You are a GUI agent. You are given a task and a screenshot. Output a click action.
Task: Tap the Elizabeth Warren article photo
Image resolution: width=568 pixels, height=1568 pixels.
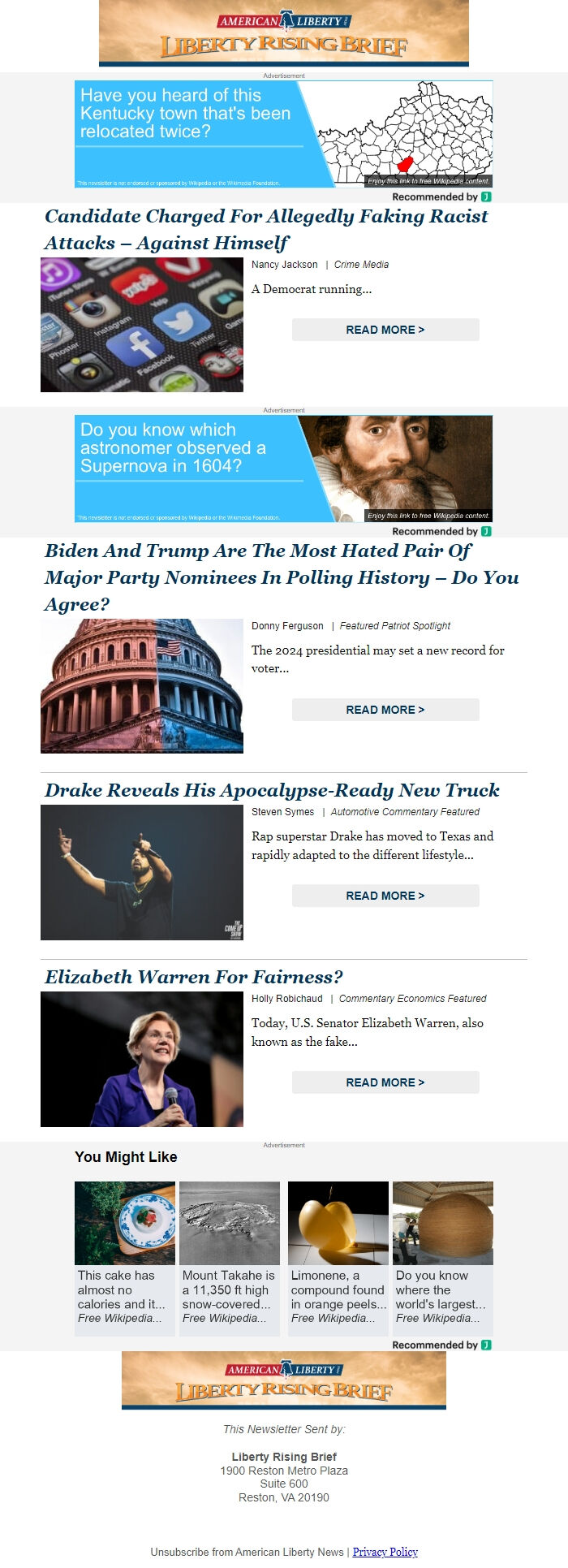tap(142, 1059)
